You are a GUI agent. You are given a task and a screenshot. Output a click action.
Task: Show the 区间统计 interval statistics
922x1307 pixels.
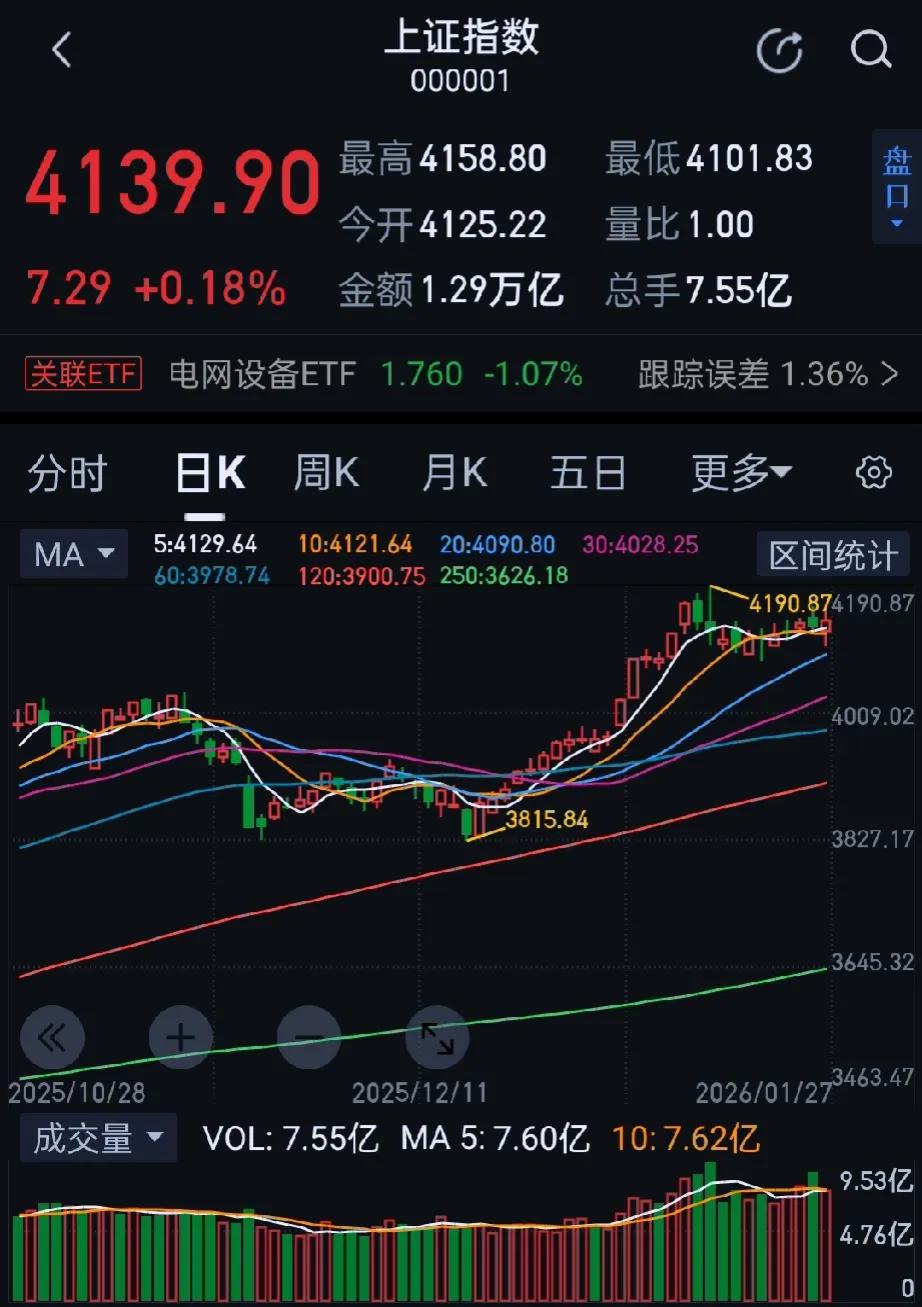click(x=833, y=553)
